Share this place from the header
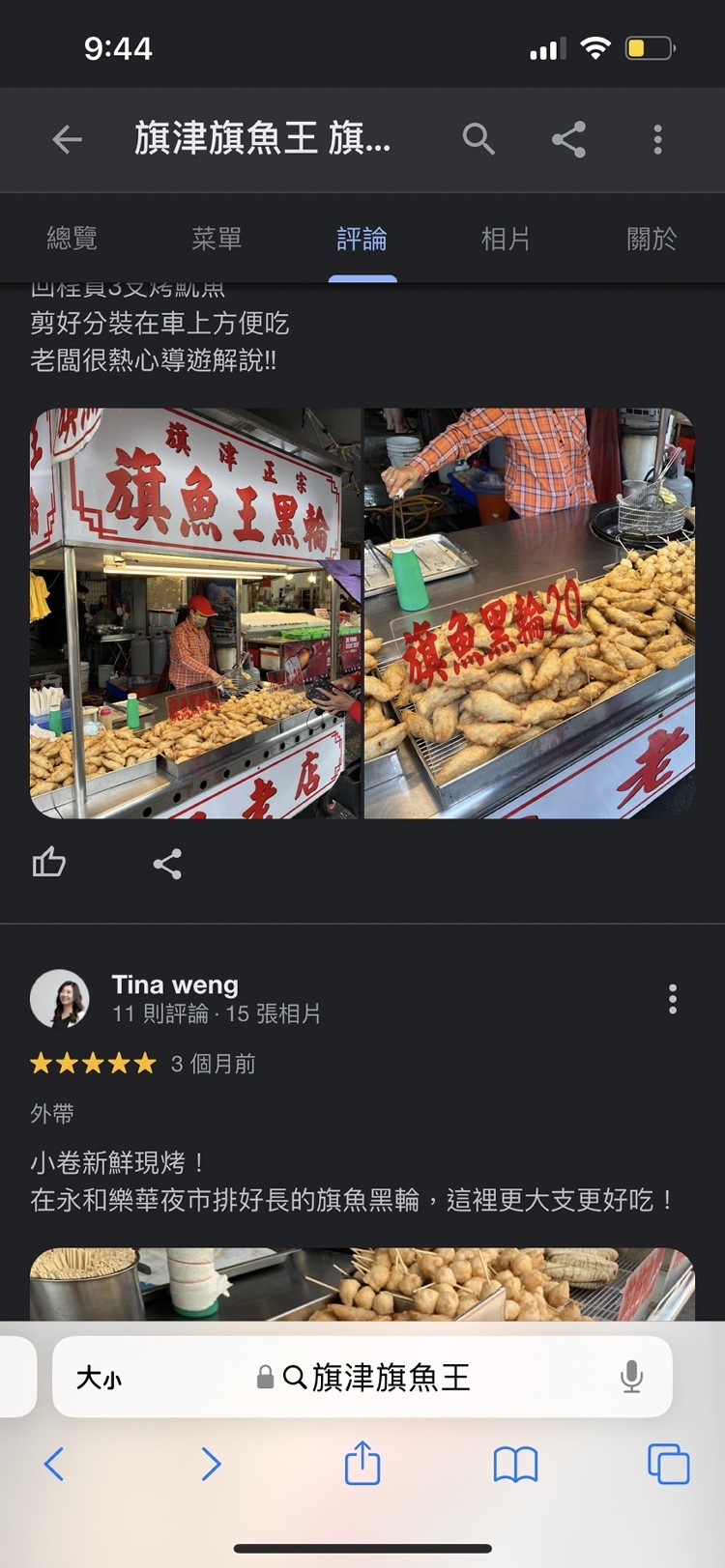 pyautogui.click(x=568, y=140)
